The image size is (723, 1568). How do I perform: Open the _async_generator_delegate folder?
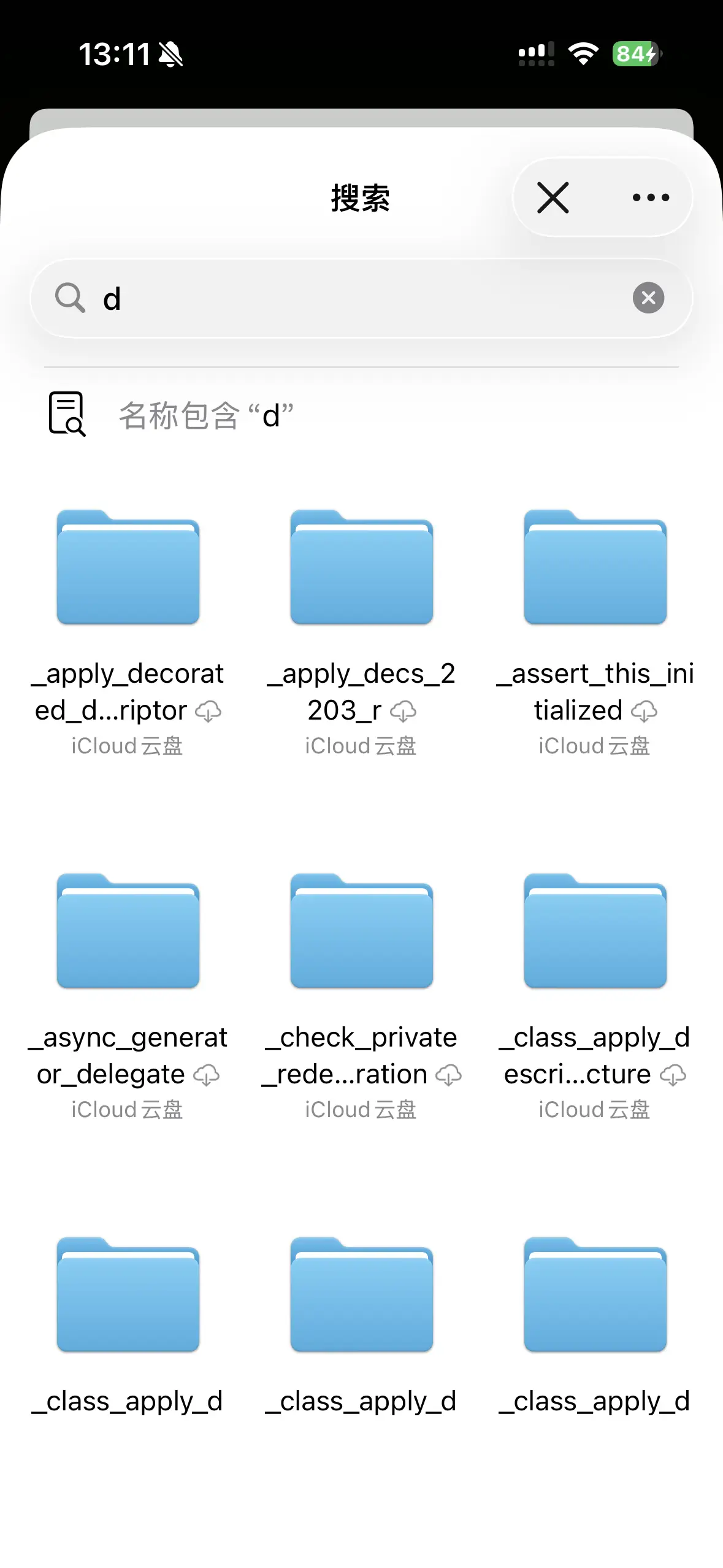tap(128, 932)
